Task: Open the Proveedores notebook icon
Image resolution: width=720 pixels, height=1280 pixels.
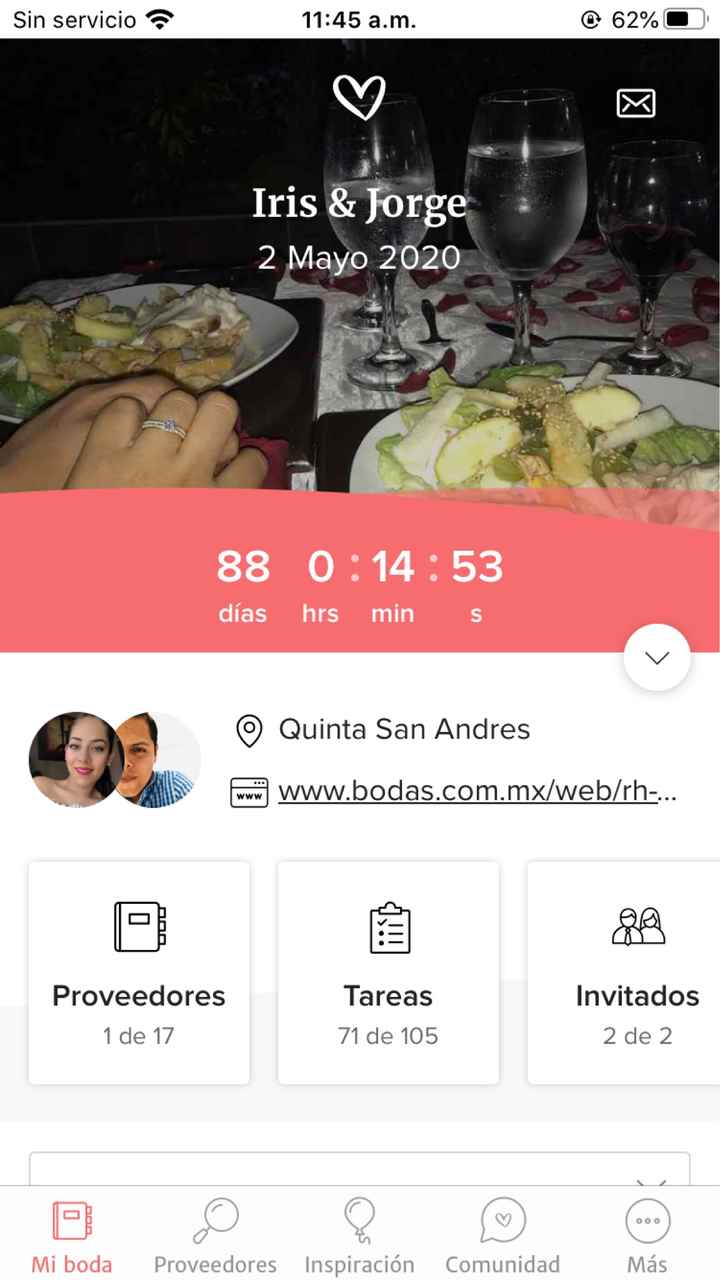Action: [x=138, y=926]
